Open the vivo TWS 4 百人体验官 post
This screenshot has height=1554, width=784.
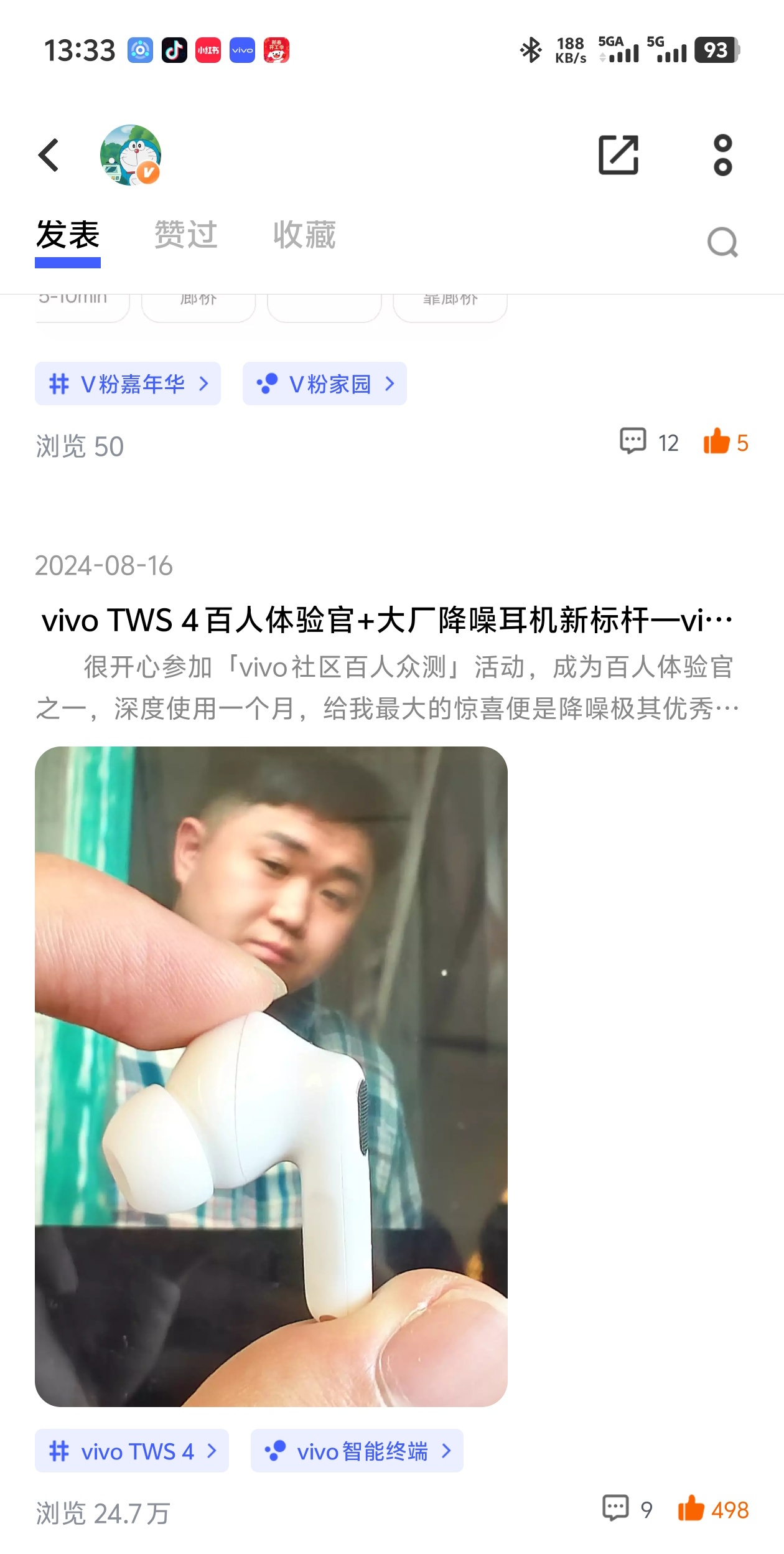point(386,621)
